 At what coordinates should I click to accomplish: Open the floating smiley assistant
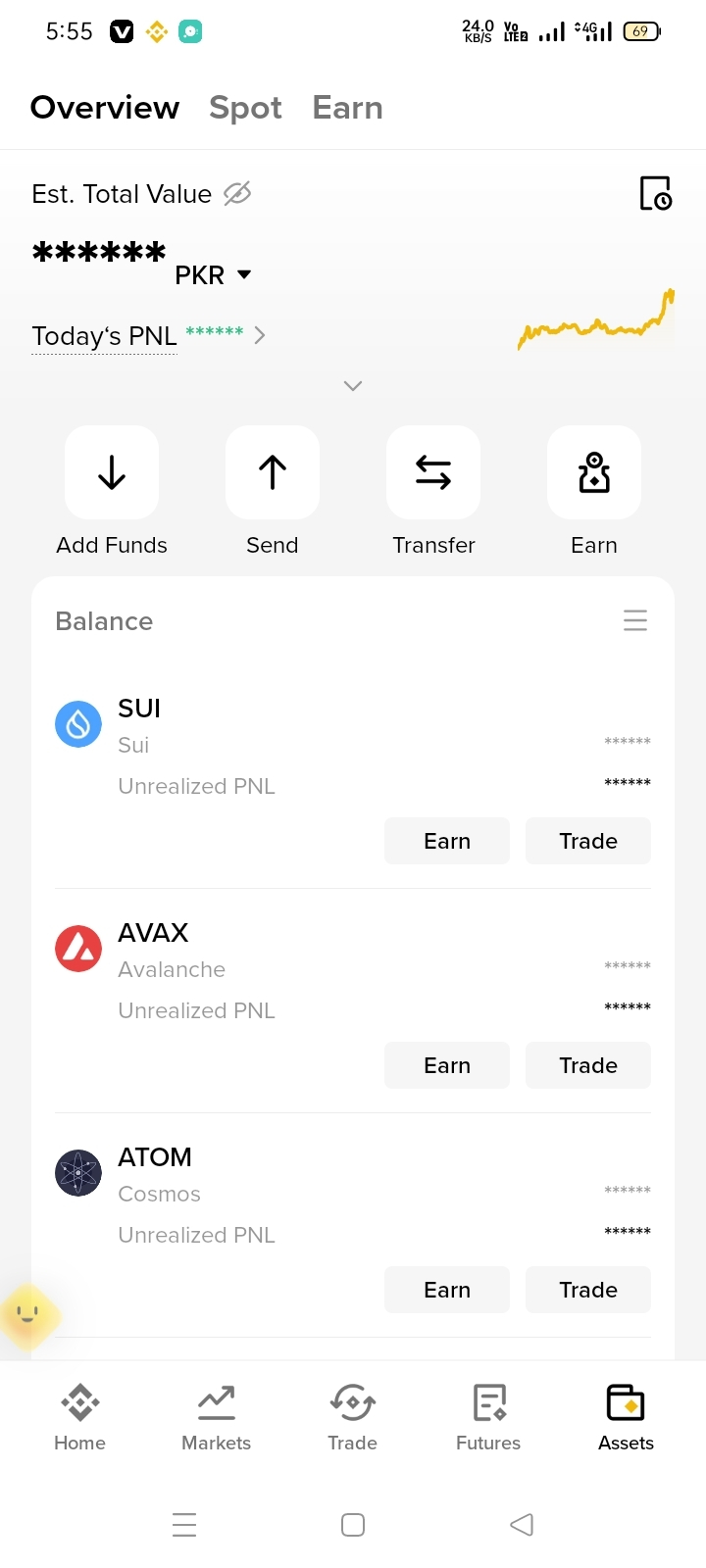click(29, 1316)
